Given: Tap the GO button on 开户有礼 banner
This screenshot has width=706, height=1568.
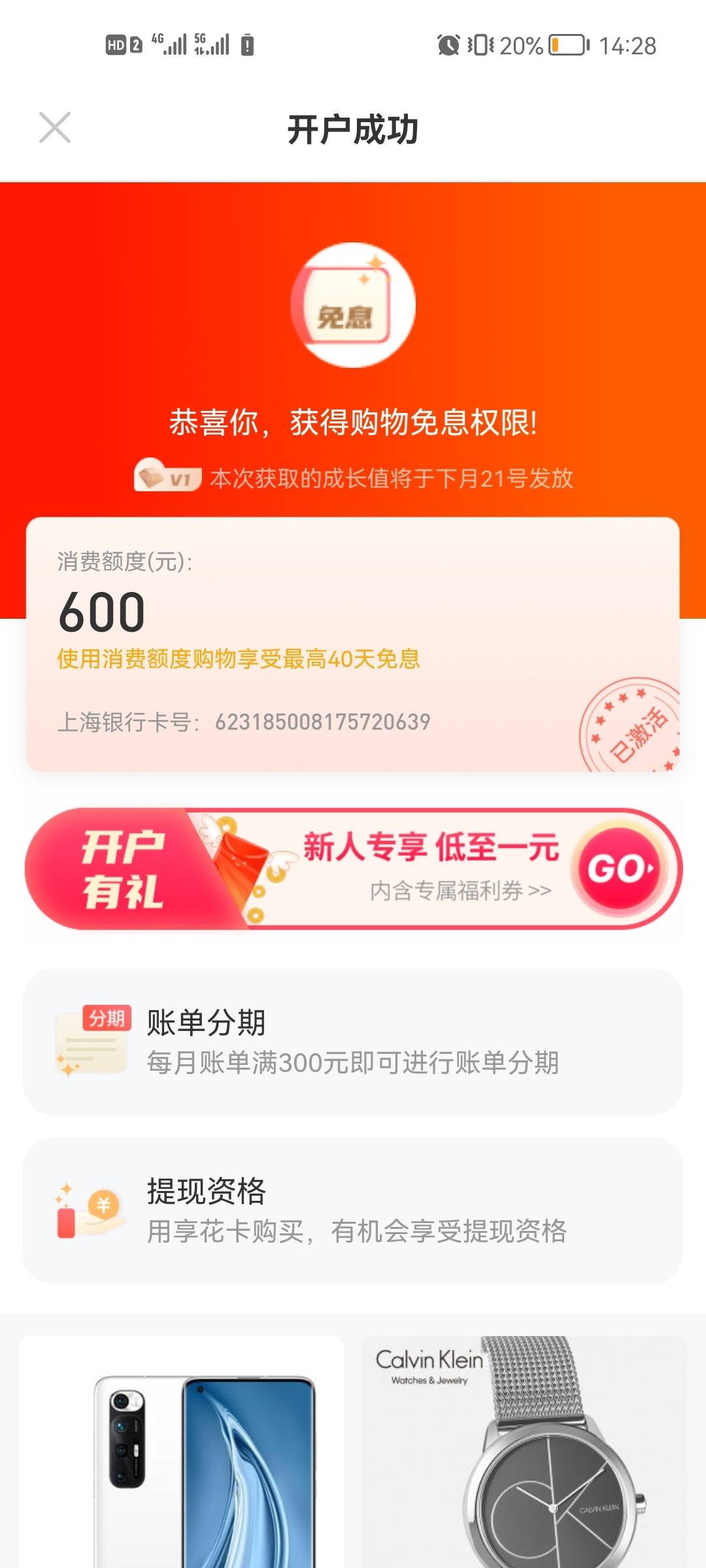Looking at the screenshot, I should [x=619, y=869].
